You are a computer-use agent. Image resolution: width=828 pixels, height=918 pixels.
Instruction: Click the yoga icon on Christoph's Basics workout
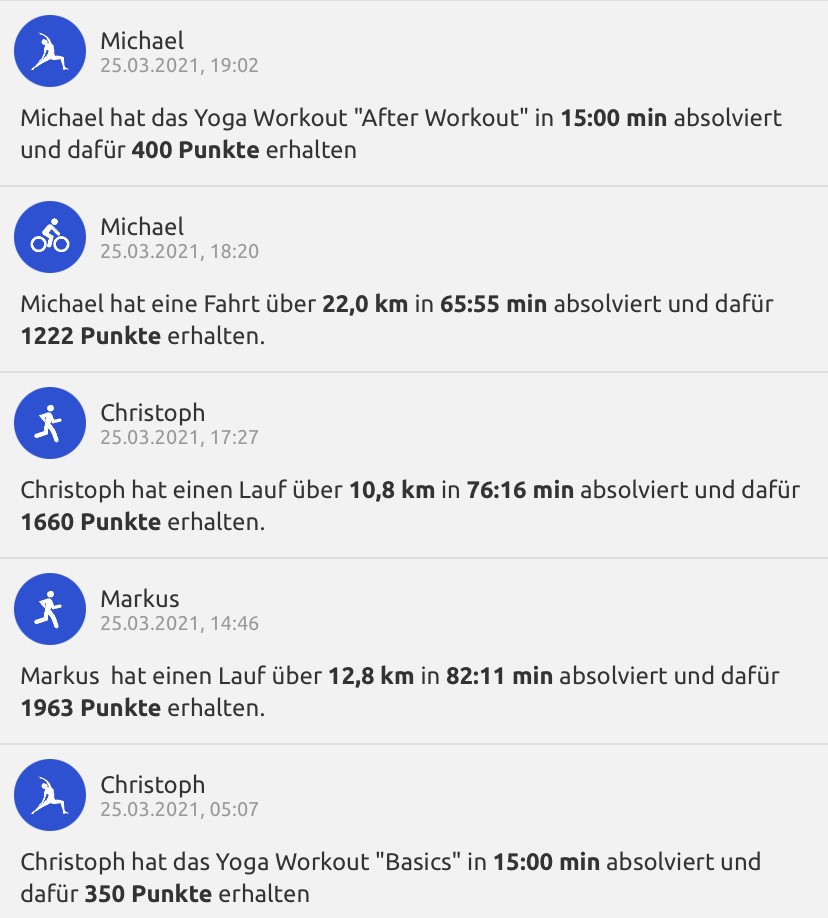50,795
